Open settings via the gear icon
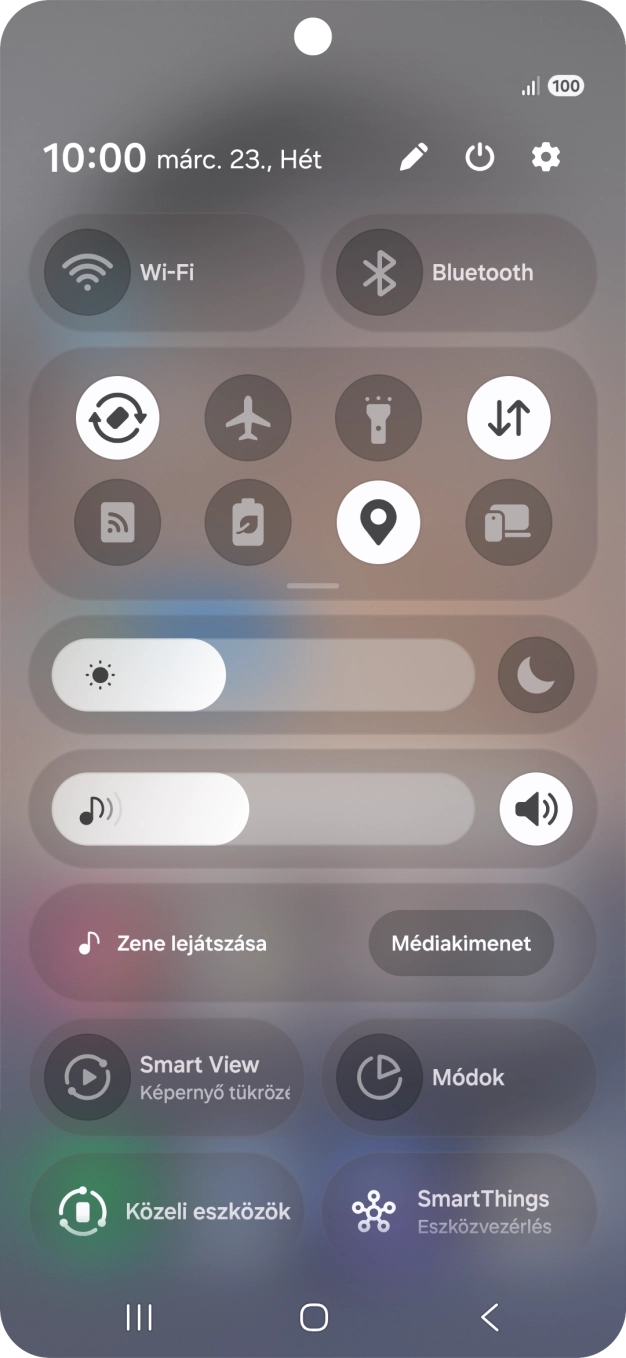Viewport: 626px width, 1358px height. click(x=546, y=157)
